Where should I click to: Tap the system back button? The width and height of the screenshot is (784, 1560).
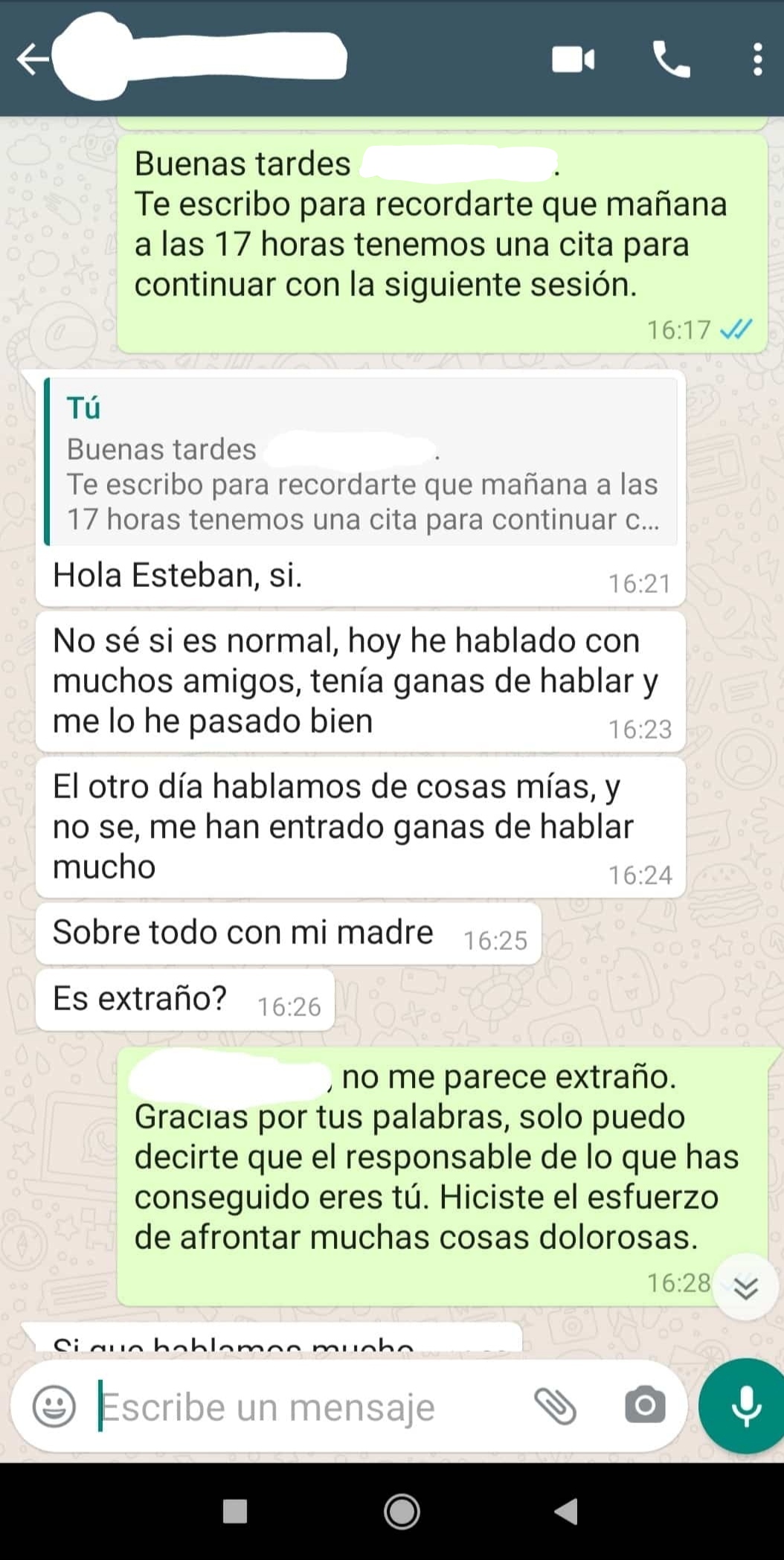point(566,1512)
